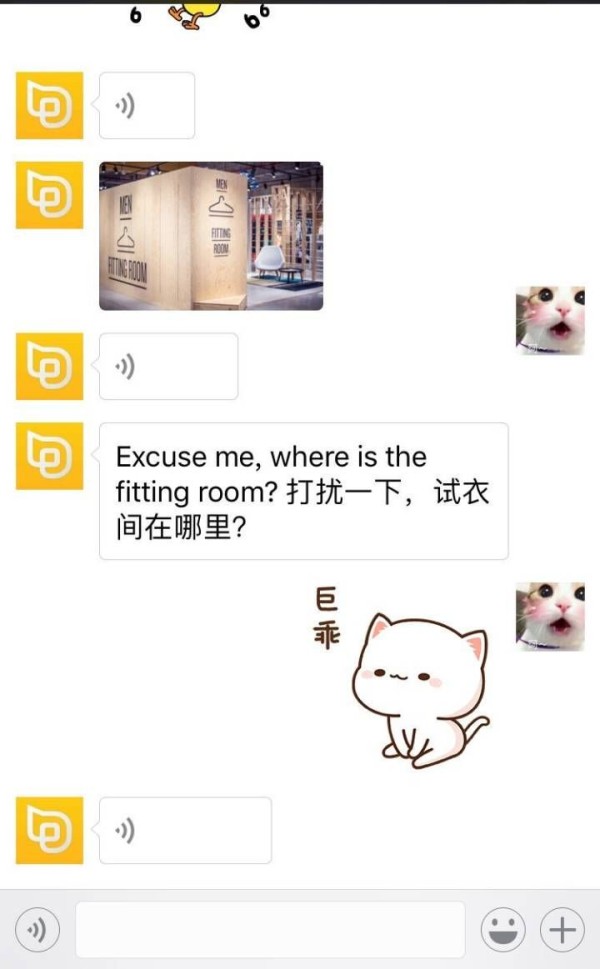Viewport: 600px width, 969px height.
Task: Switch to voice input mode
Action: pos(38,931)
